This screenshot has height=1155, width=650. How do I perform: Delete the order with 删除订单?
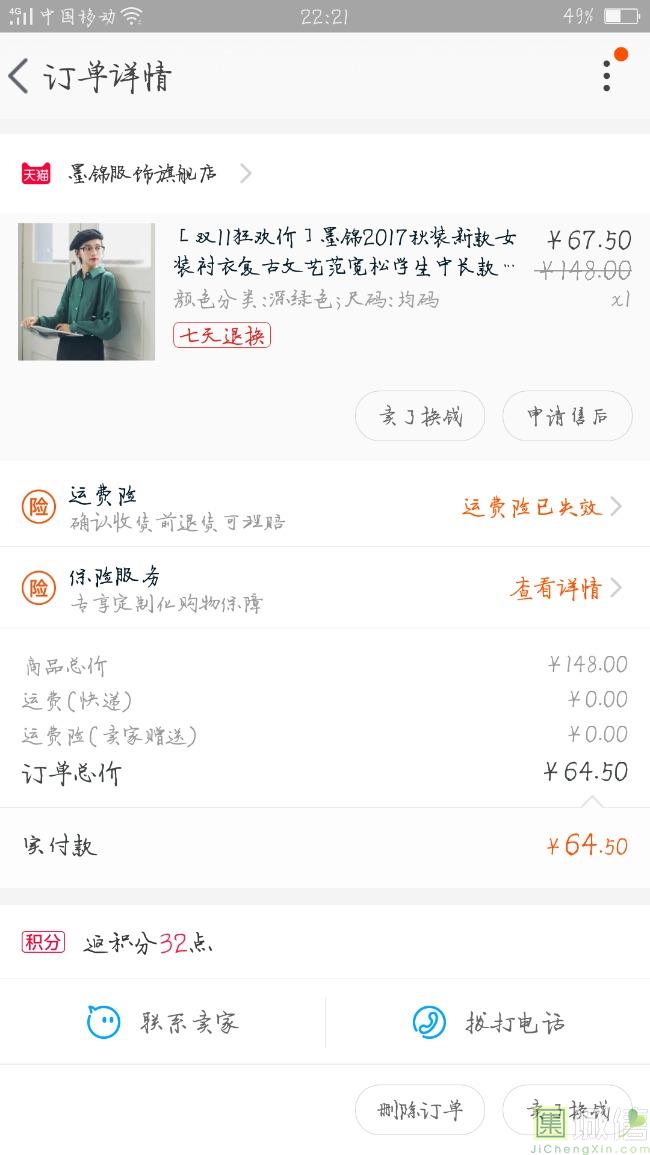(x=420, y=1110)
